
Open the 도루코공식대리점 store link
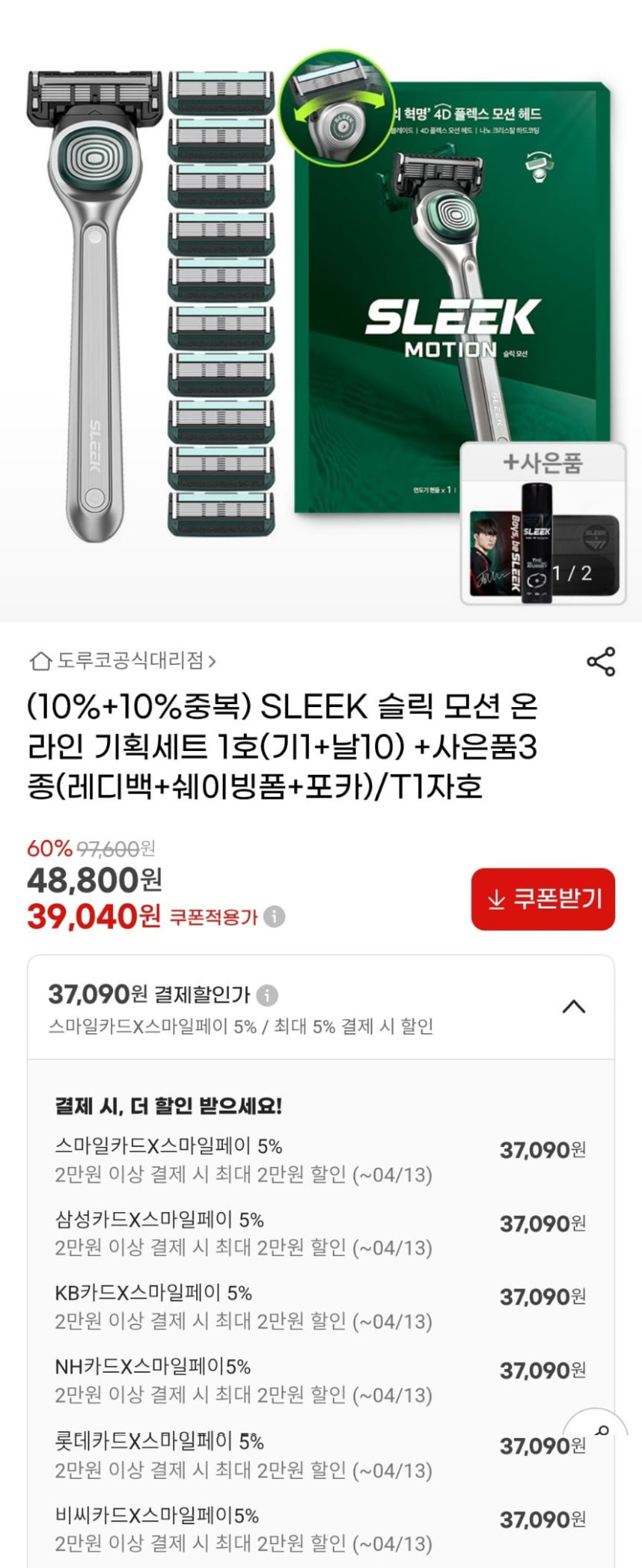pyautogui.click(x=123, y=660)
